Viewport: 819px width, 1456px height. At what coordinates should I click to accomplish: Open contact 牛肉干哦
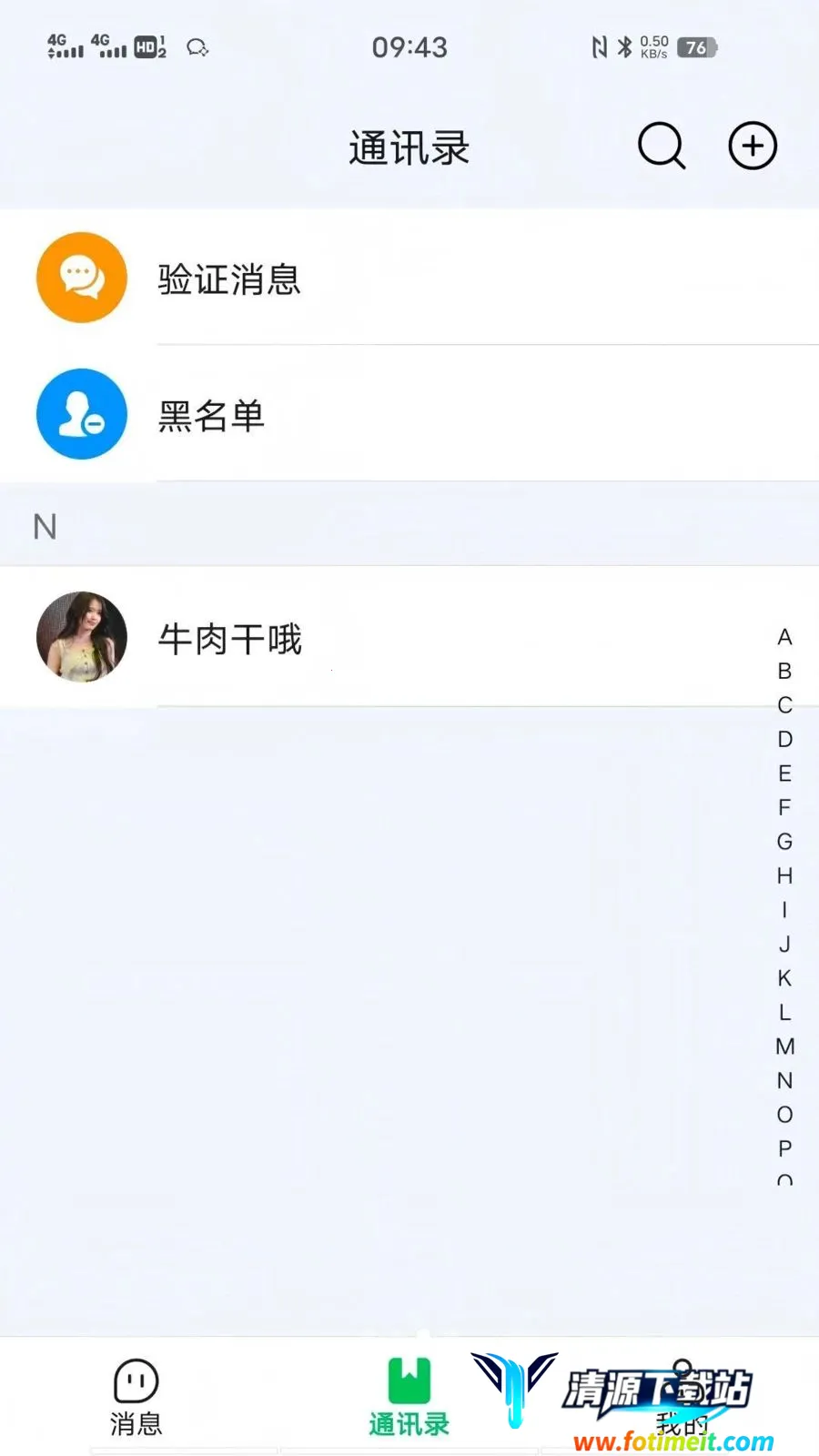tap(409, 637)
